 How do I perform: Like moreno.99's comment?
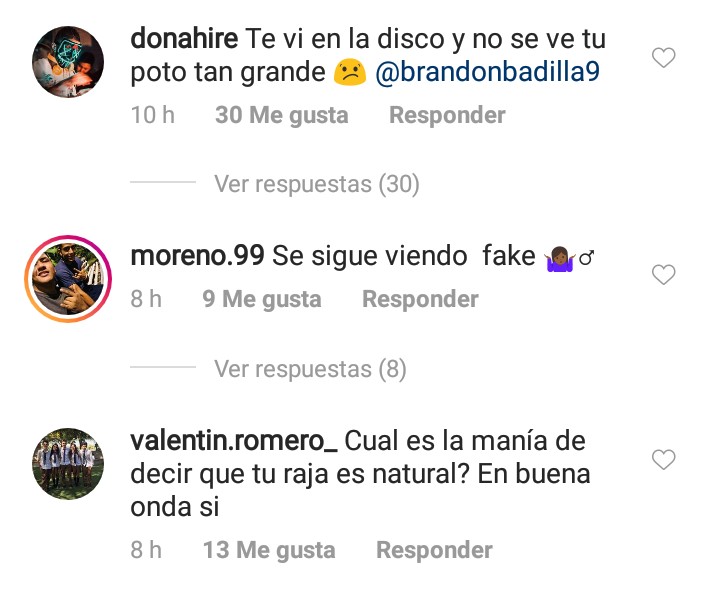(663, 274)
